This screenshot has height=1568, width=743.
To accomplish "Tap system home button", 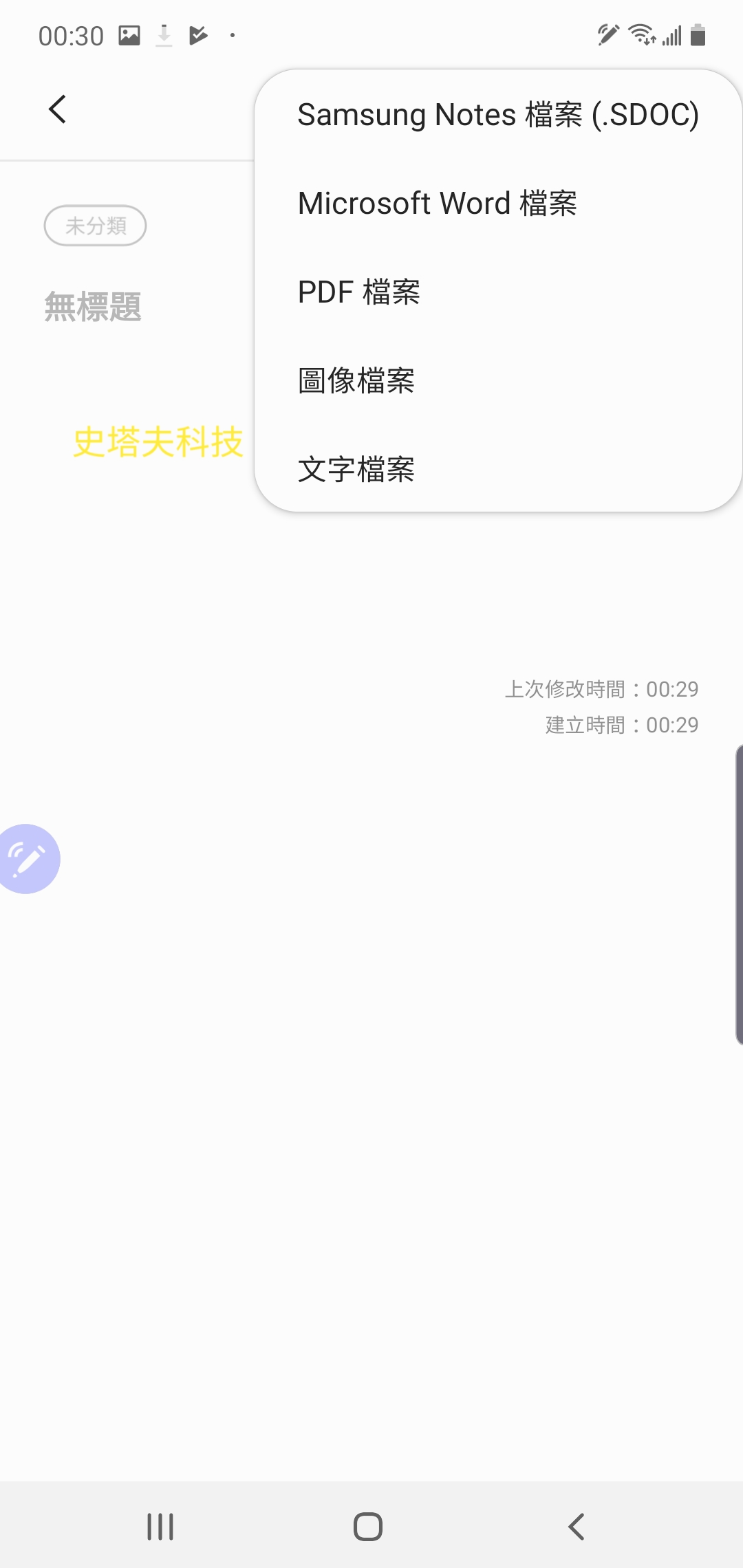I will point(368,1527).
